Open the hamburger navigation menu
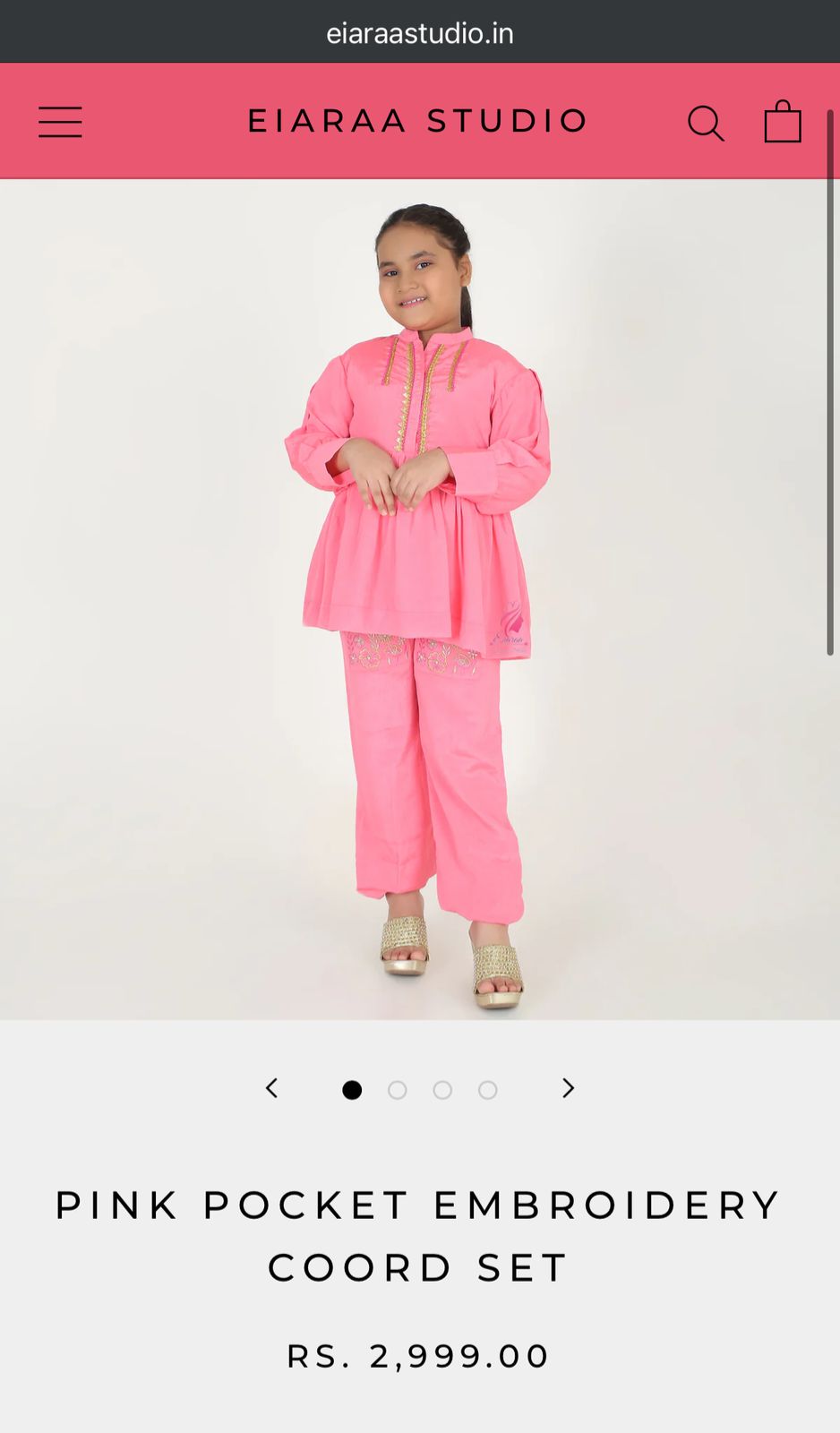Screen dimensions: 840x1433 tap(60, 122)
